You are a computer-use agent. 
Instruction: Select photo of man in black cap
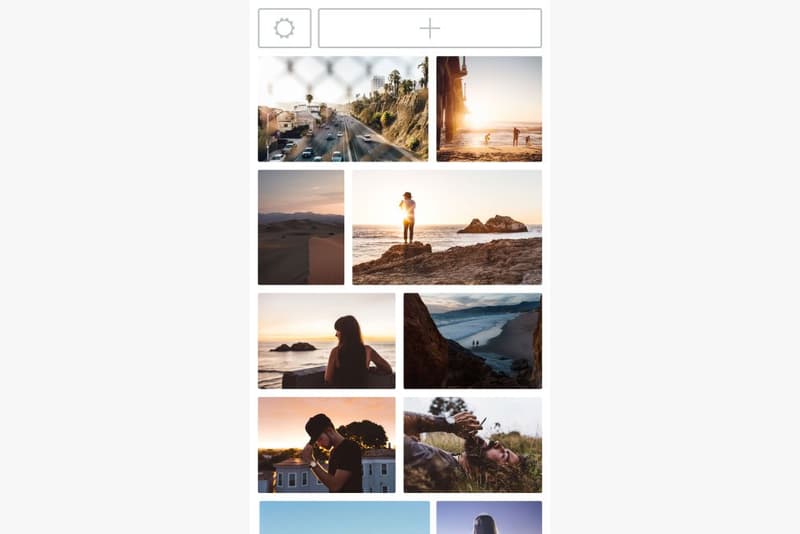click(x=327, y=445)
